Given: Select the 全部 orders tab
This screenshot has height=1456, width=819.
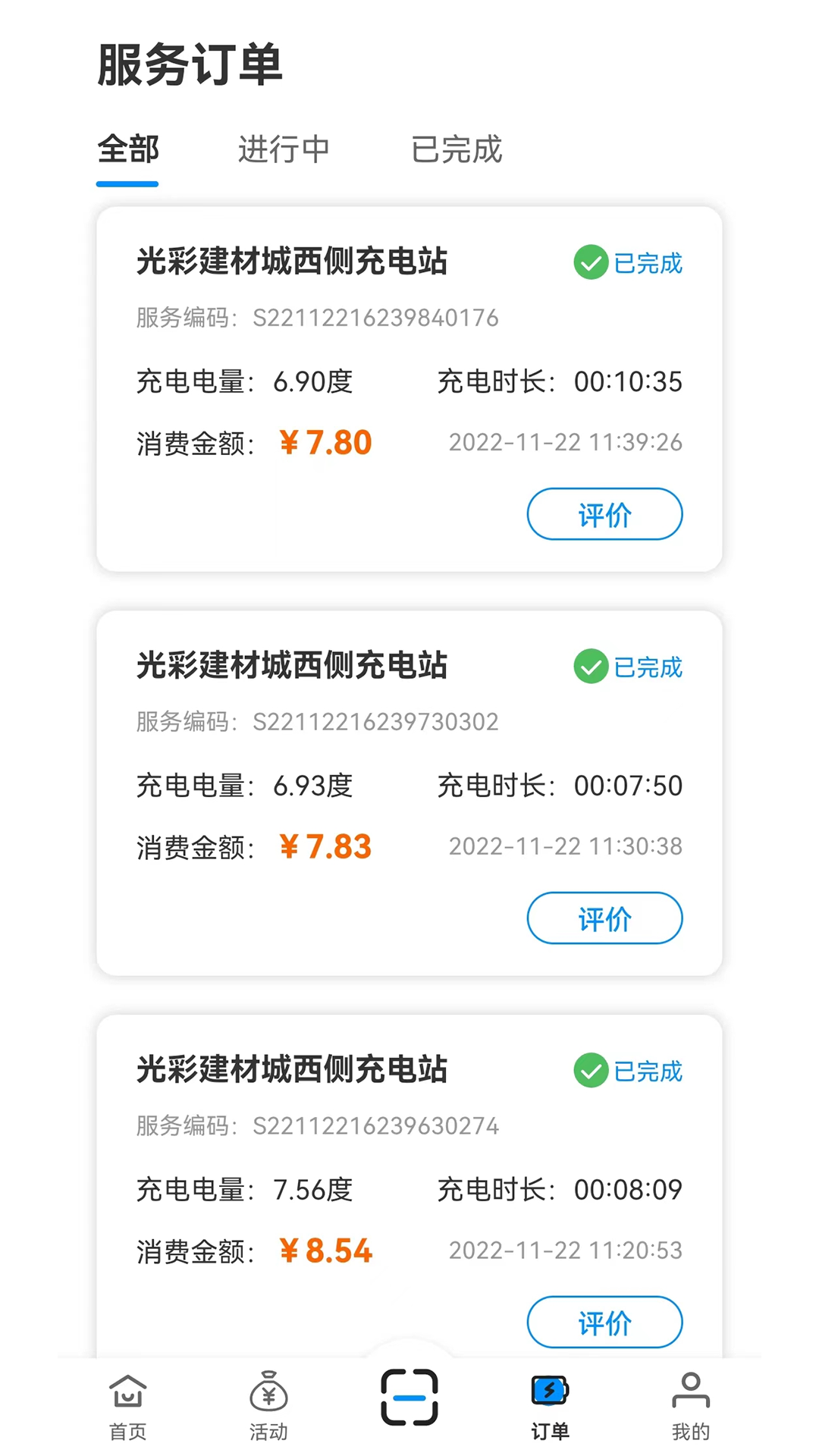Looking at the screenshot, I should click(128, 149).
